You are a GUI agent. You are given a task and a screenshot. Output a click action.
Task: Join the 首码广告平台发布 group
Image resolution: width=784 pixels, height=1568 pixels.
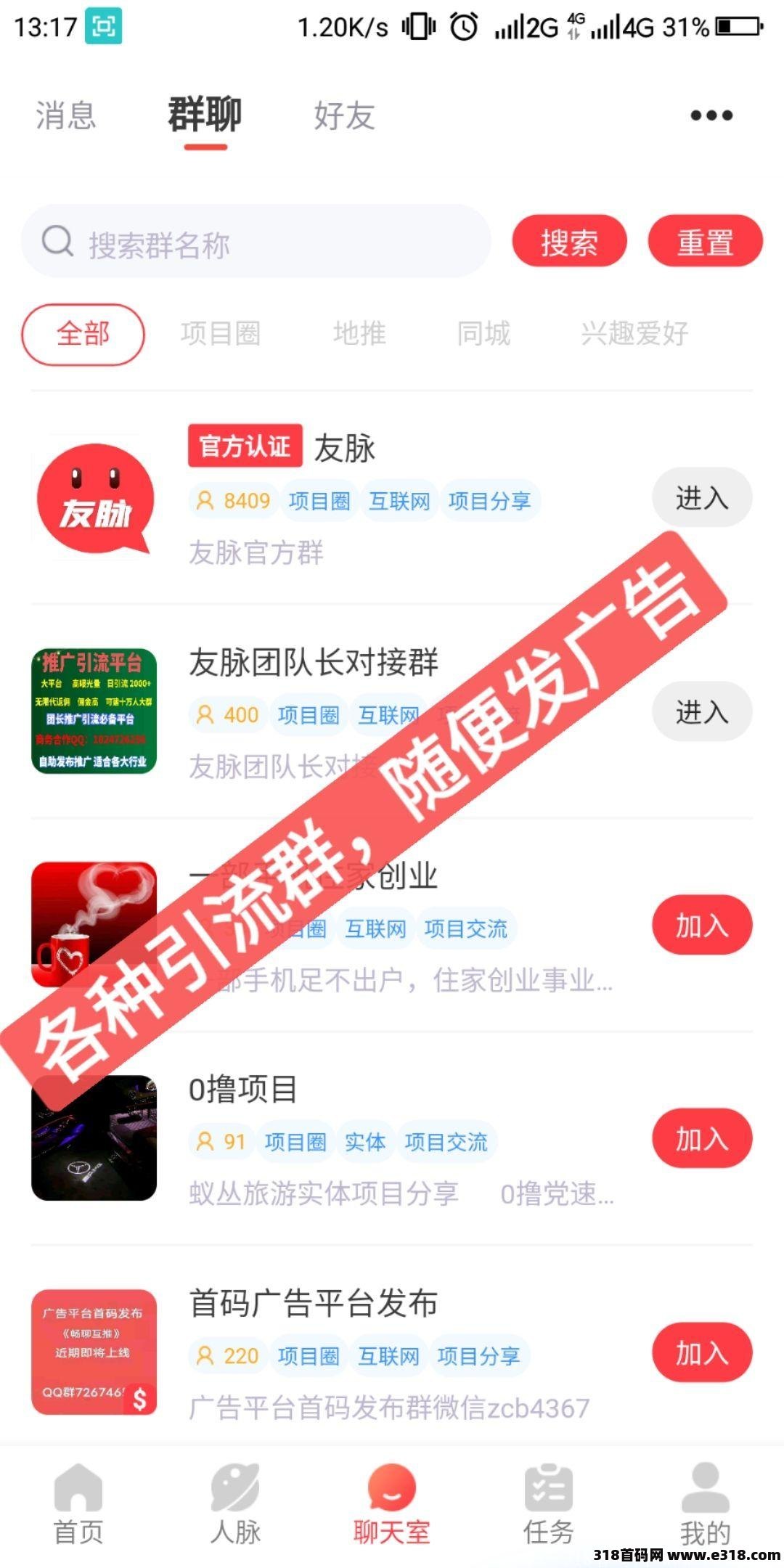click(702, 1352)
